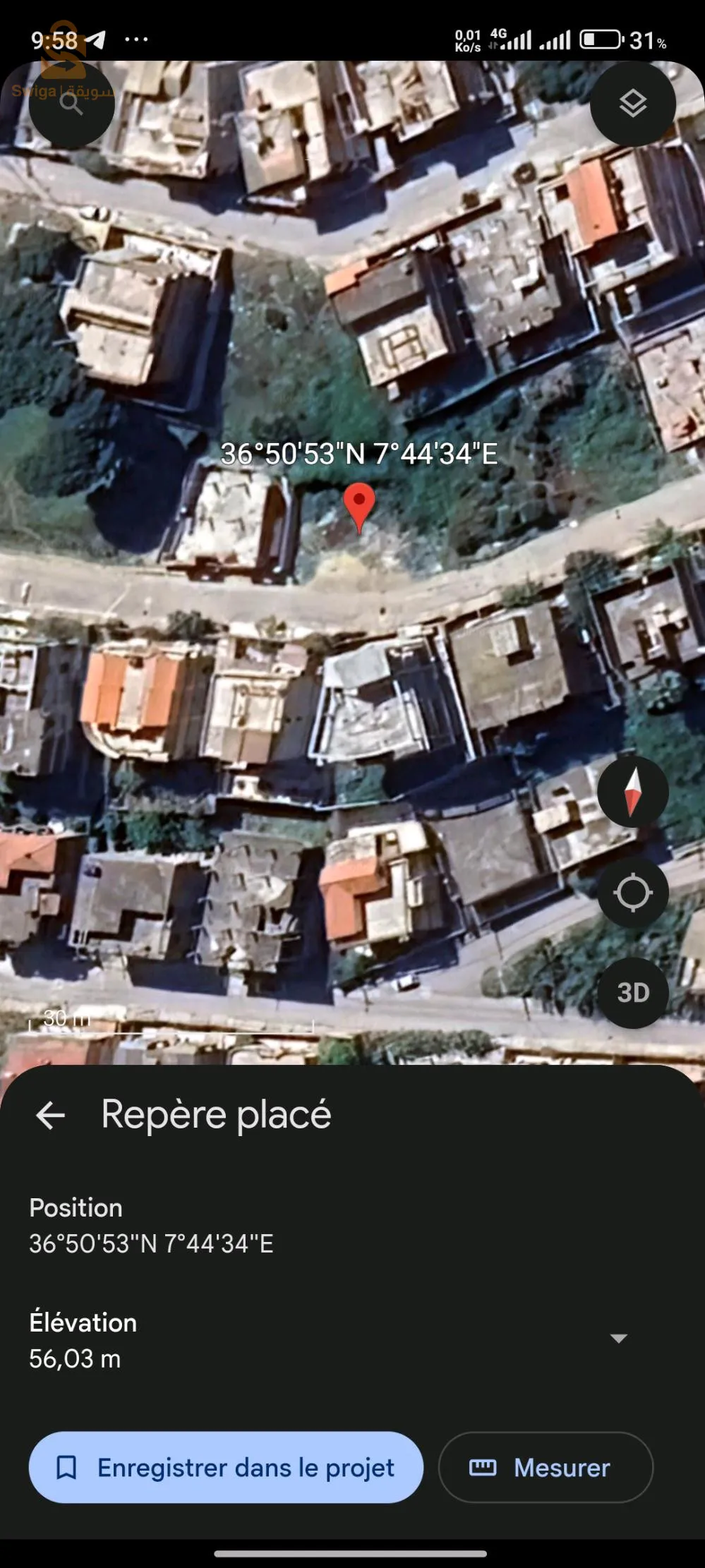Tap Enregistrer dans le projet
Viewport: 705px width, 1568px height.
[x=226, y=1467]
